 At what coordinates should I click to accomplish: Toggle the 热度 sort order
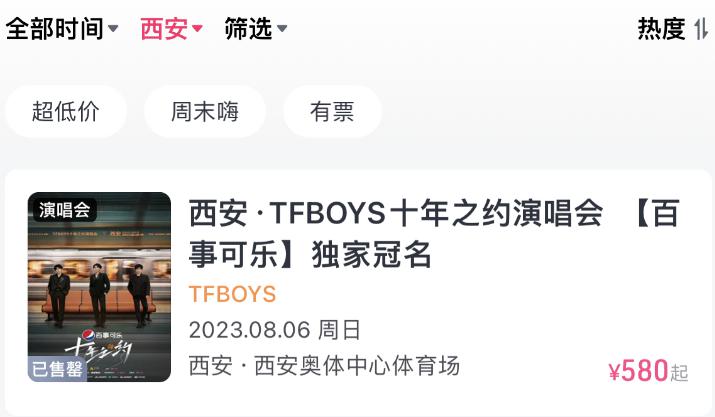[672, 29]
